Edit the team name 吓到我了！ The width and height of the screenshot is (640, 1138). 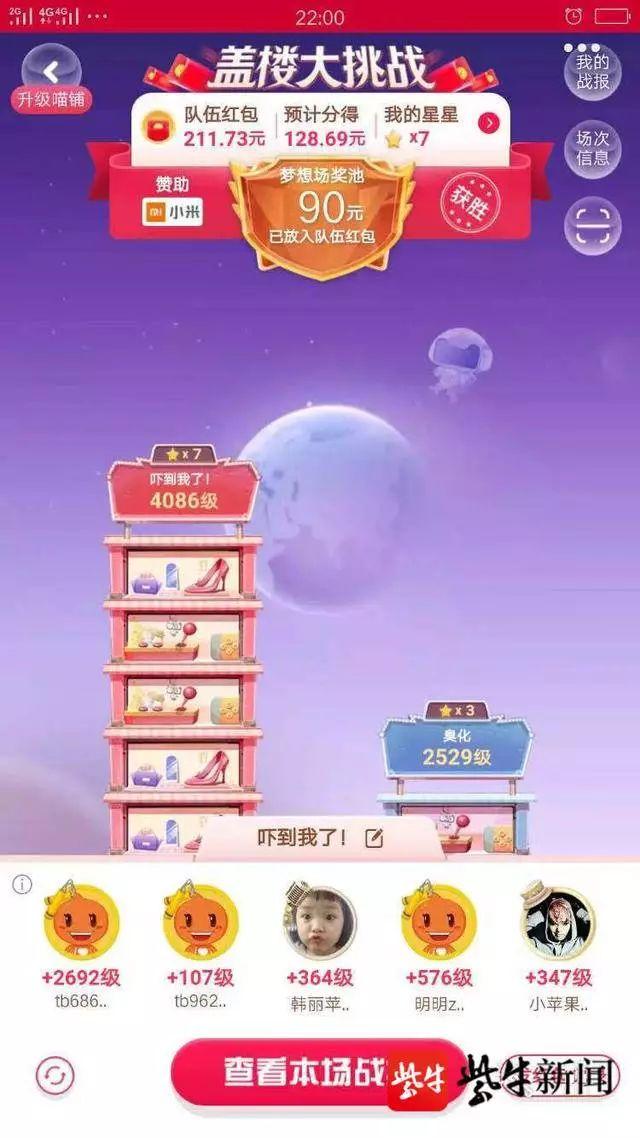(373, 838)
